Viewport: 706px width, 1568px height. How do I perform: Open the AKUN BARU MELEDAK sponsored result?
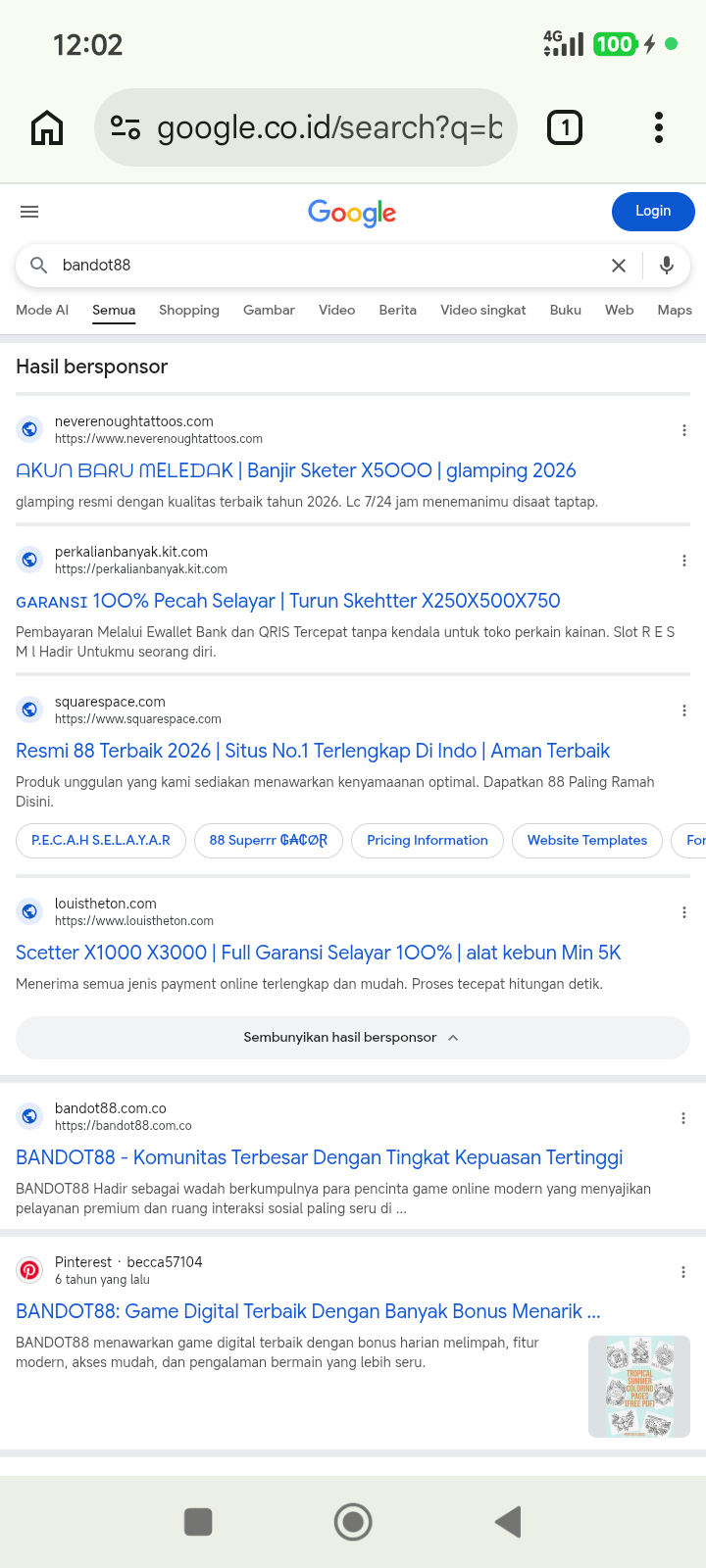coord(296,470)
